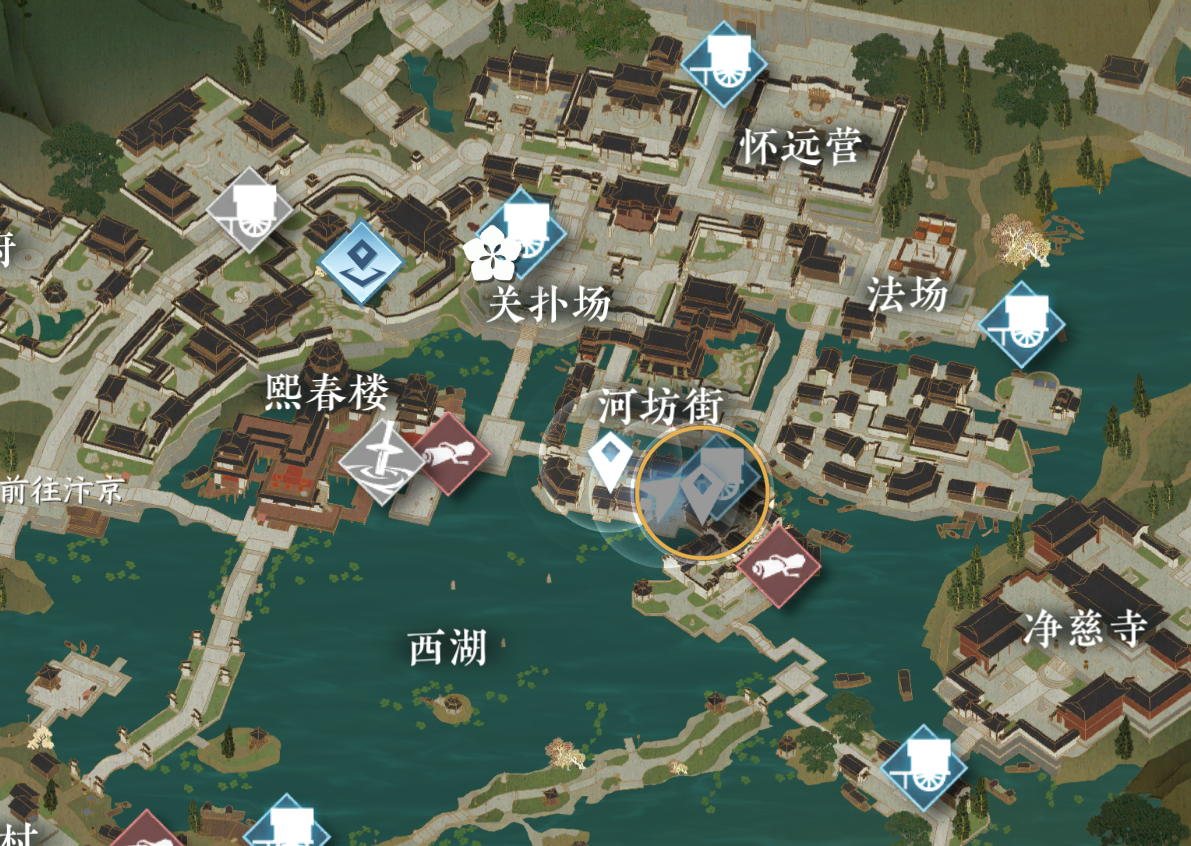1191x846 pixels.
Task: Tap the highlighted marker inside the orange circle
Action: pos(704,485)
